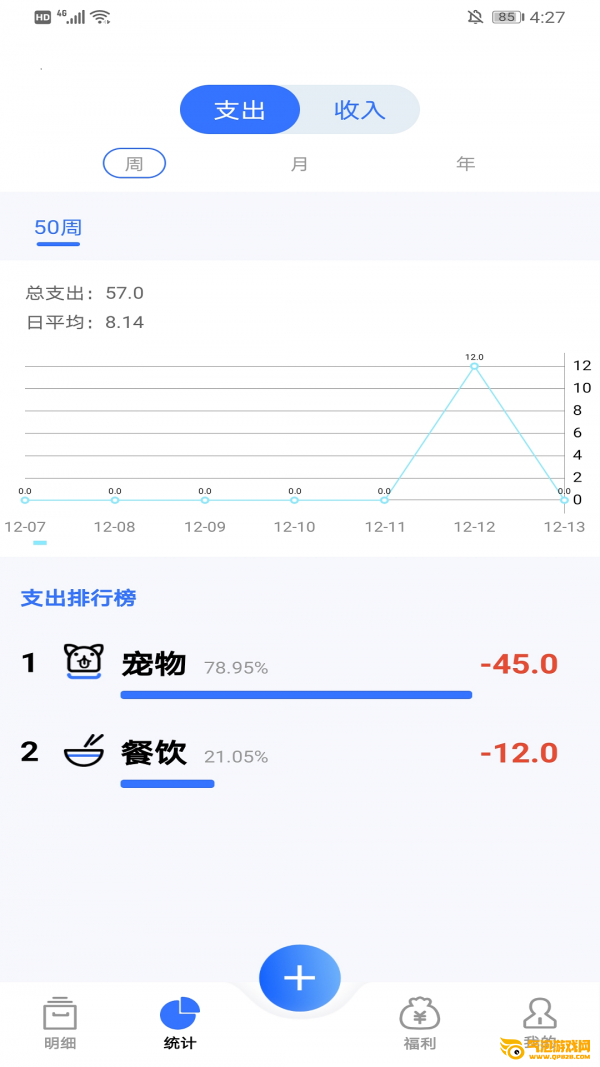Go to the 福利 tab
The image size is (600, 1067).
[420, 1024]
